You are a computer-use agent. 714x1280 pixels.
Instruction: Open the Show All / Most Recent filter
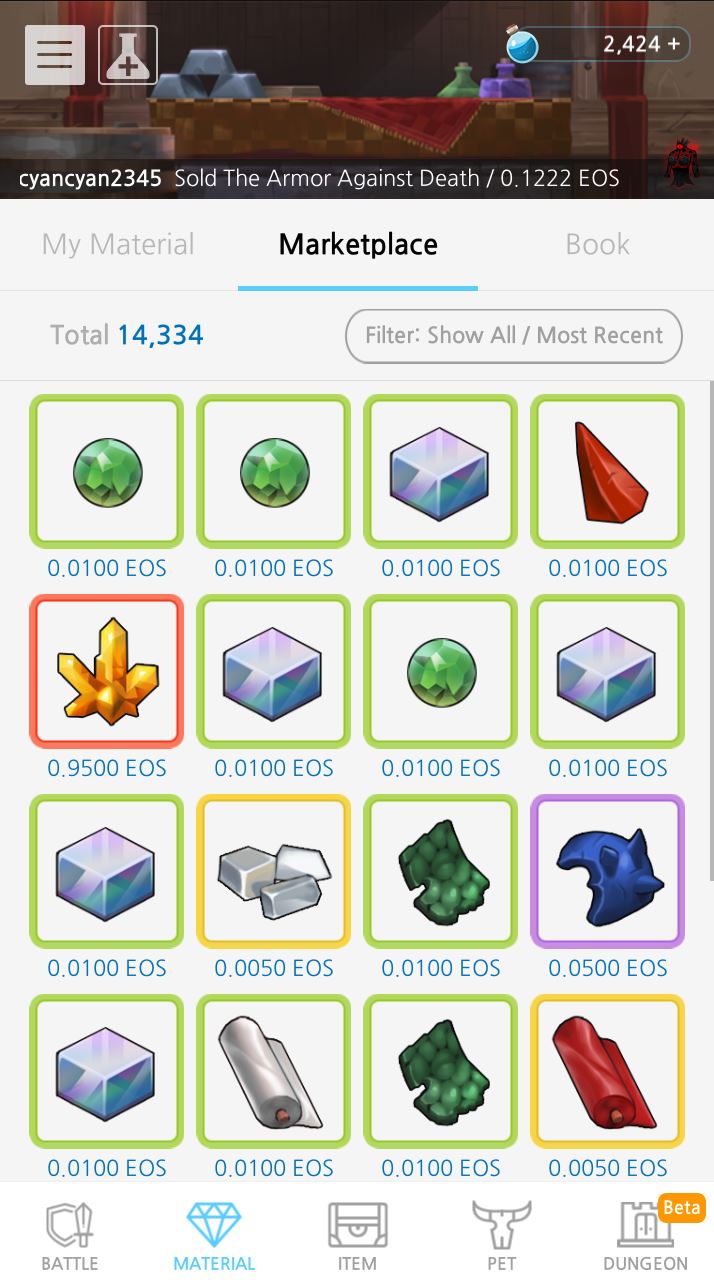[513, 336]
